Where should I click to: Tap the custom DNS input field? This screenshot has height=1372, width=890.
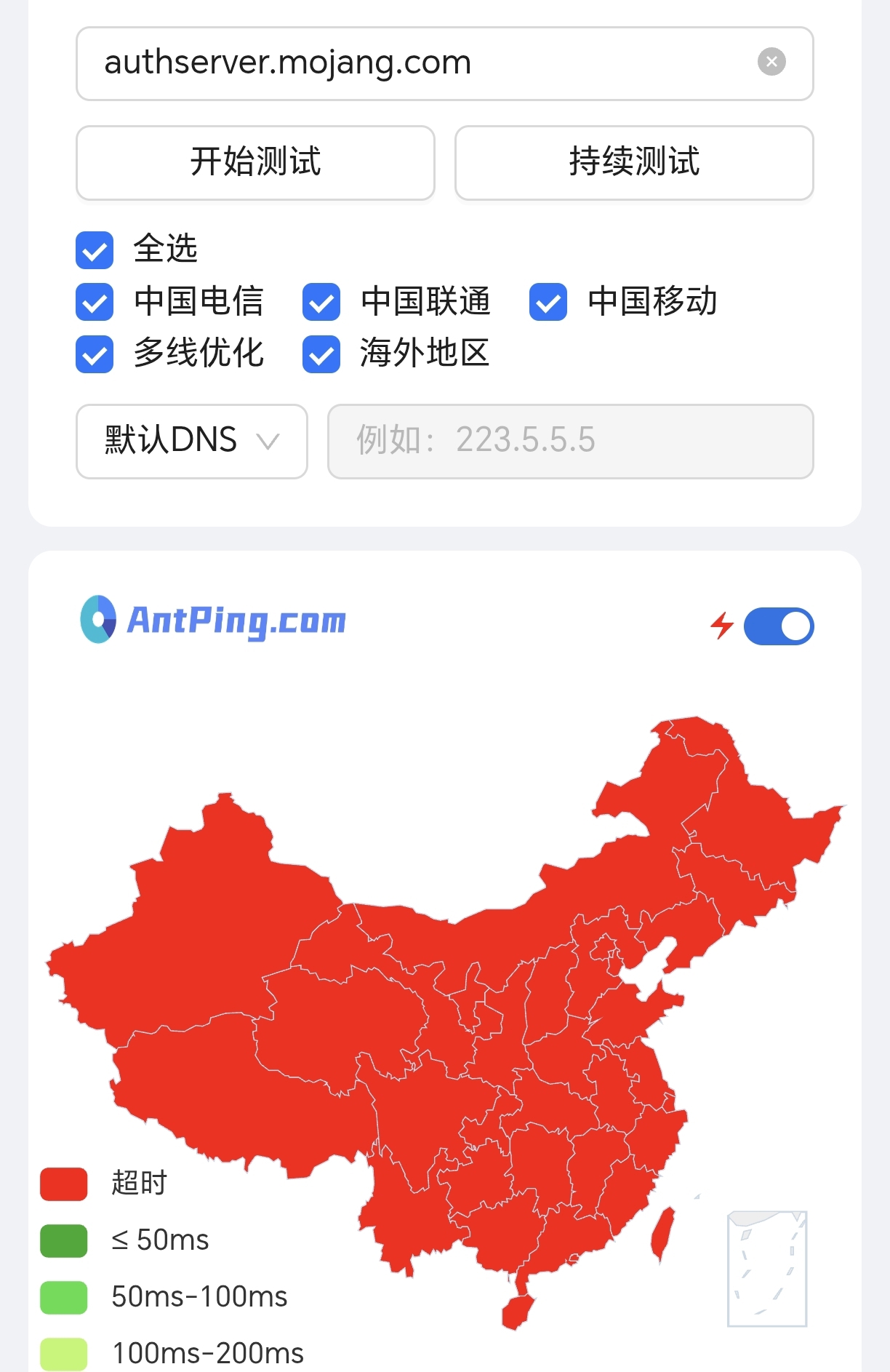point(570,441)
